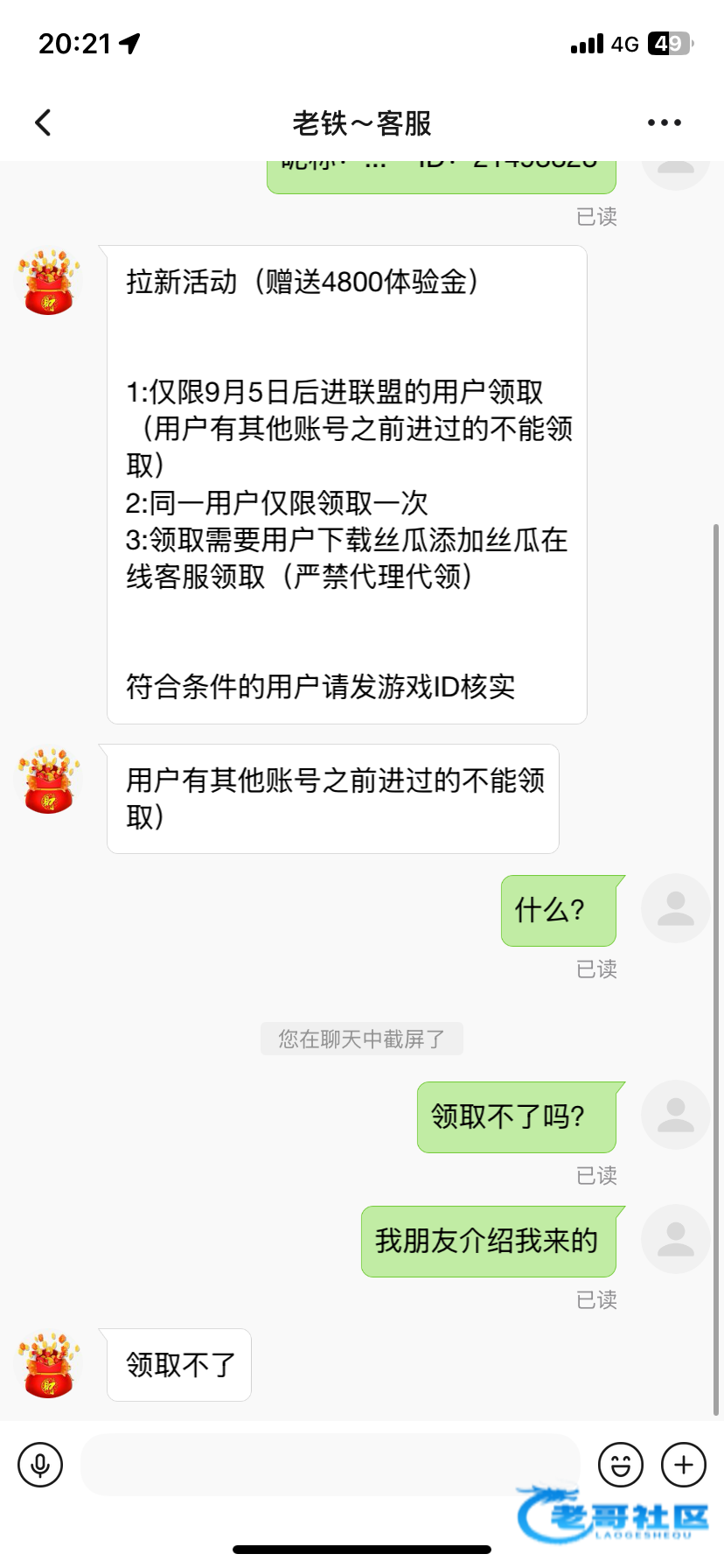Screen dimensions: 724x1568
Task: Tap the voice message microphone icon
Action: 40,1464
